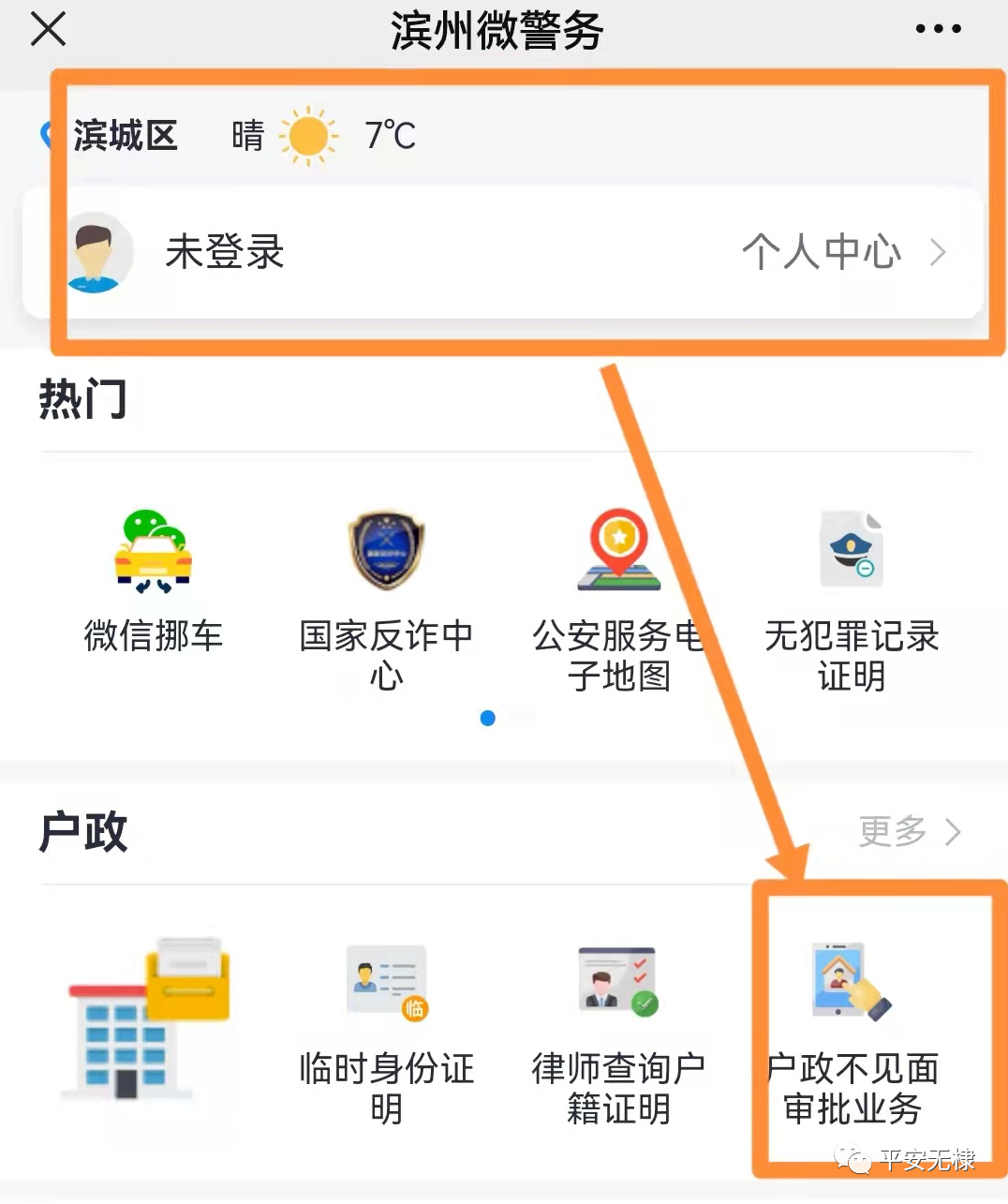This screenshot has width=1008, height=1204.
Task: Open 户政不见面审批业务
Action: point(851,1031)
